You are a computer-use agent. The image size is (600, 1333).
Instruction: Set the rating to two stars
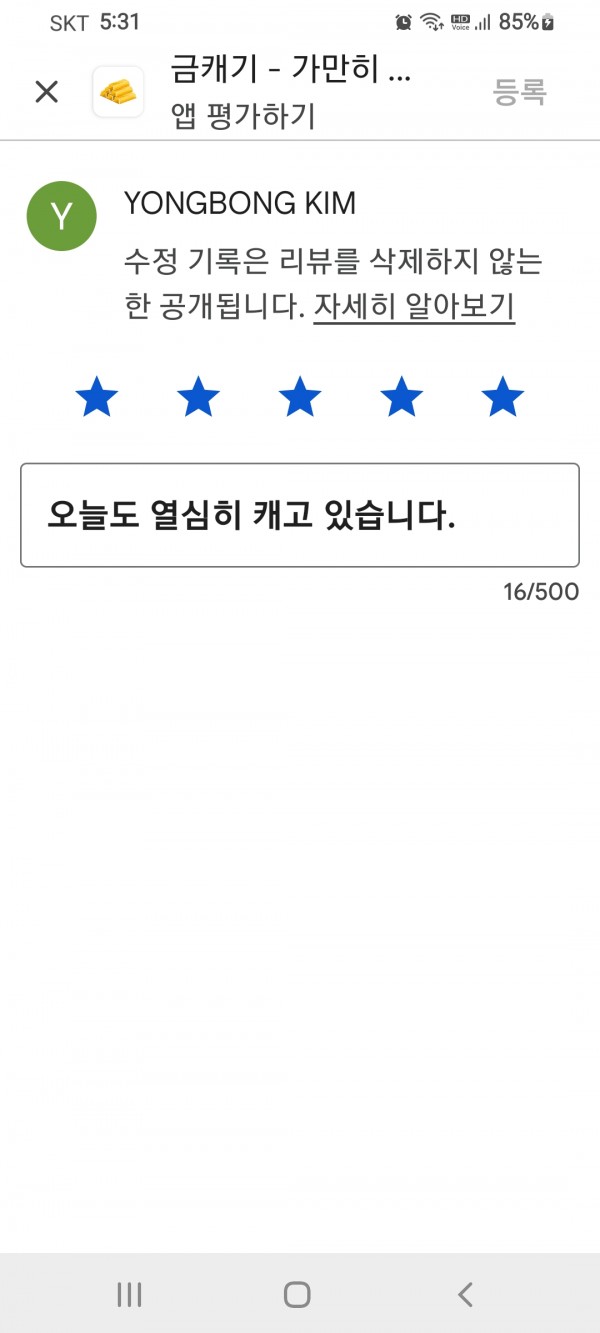pyautogui.click(x=198, y=398)
